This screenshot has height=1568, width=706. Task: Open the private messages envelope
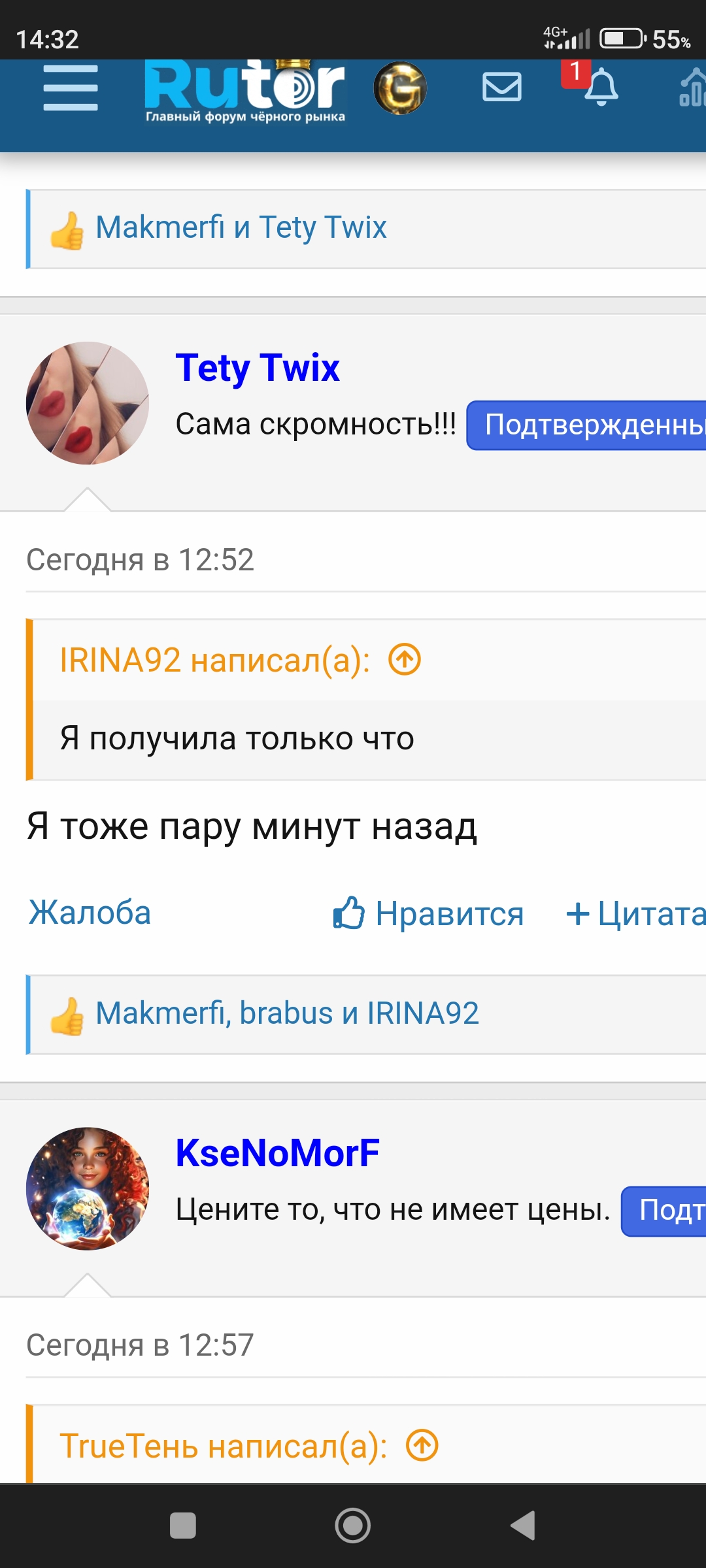[501, 87]
